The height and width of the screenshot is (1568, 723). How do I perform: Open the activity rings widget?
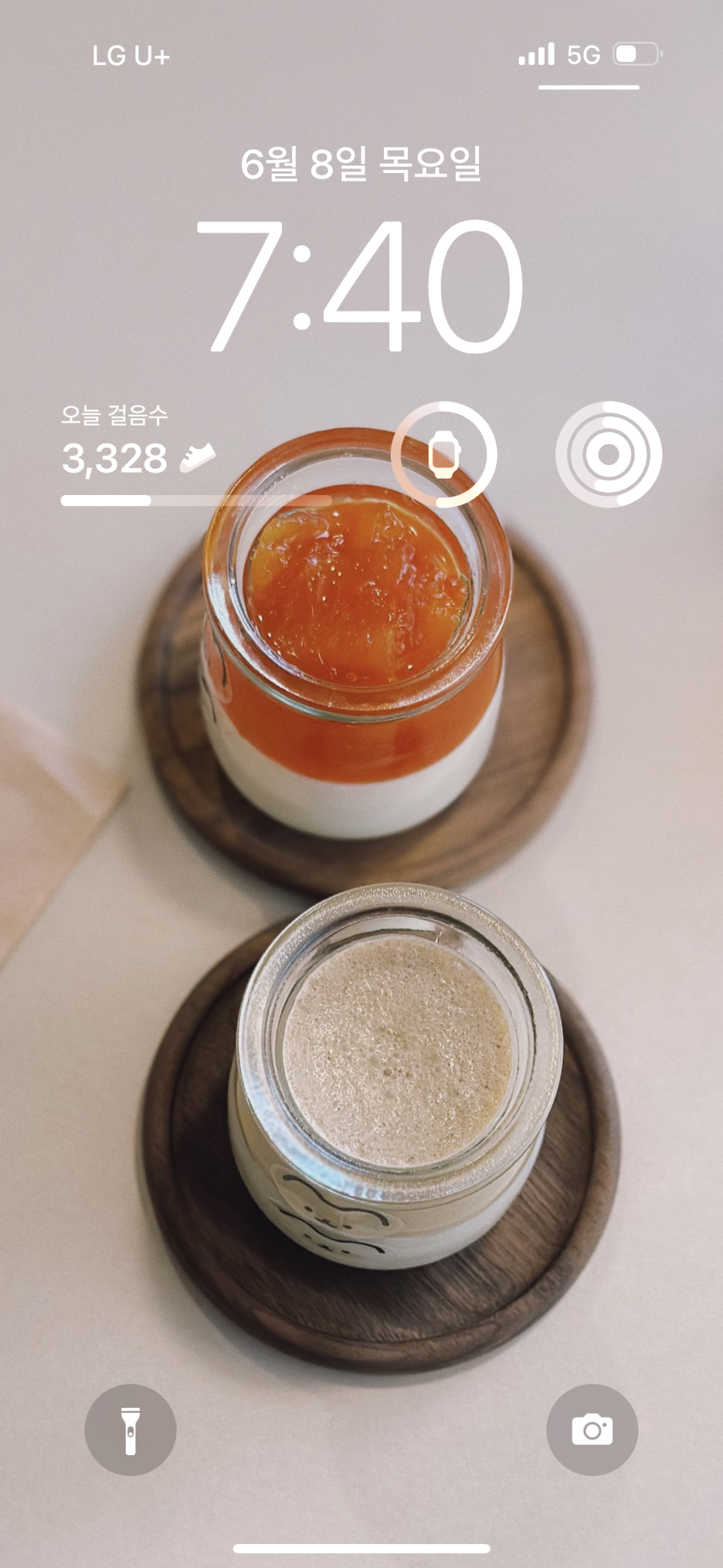[608, 455]
